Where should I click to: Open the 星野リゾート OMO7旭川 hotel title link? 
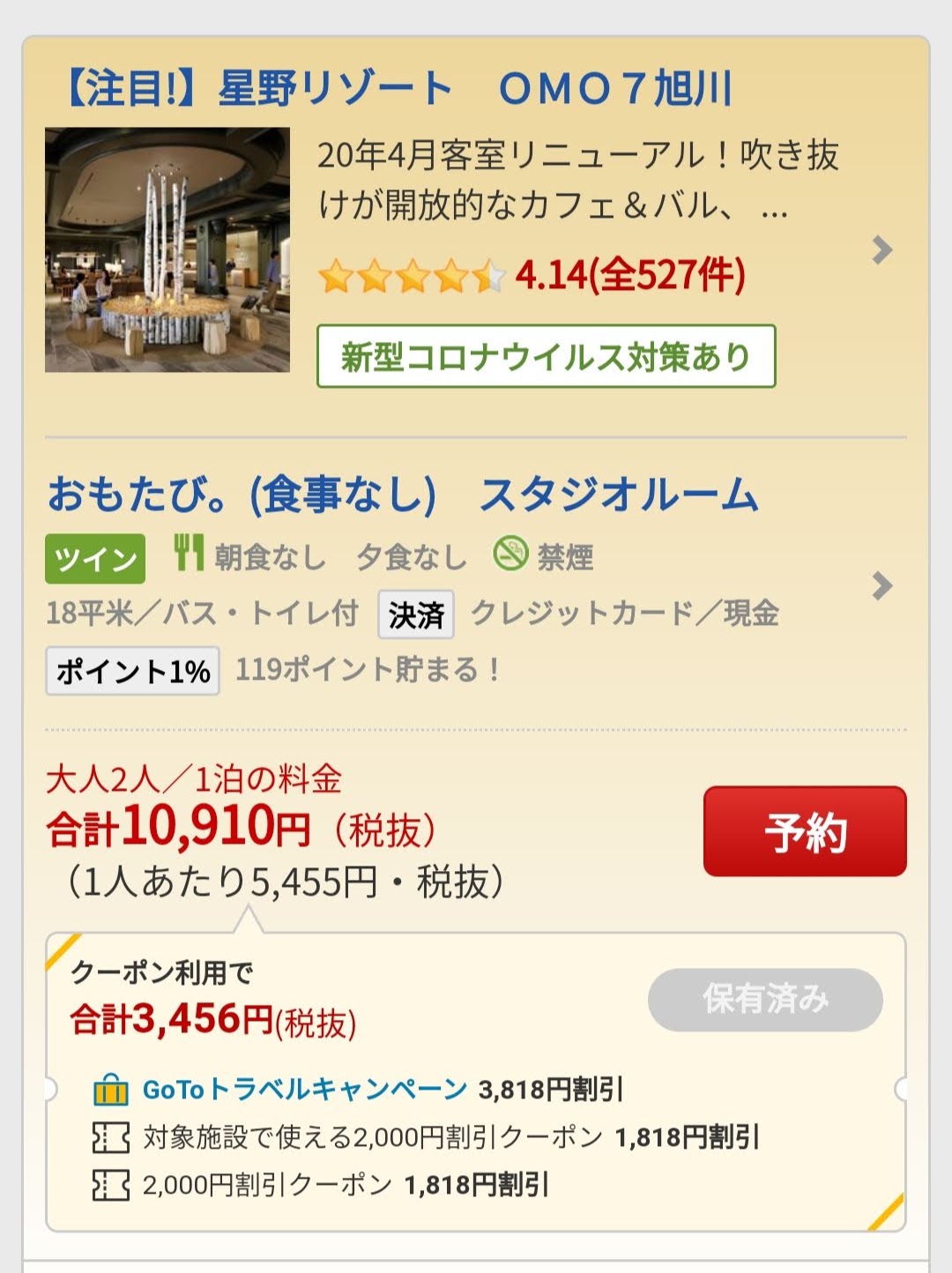click(397, 88)
